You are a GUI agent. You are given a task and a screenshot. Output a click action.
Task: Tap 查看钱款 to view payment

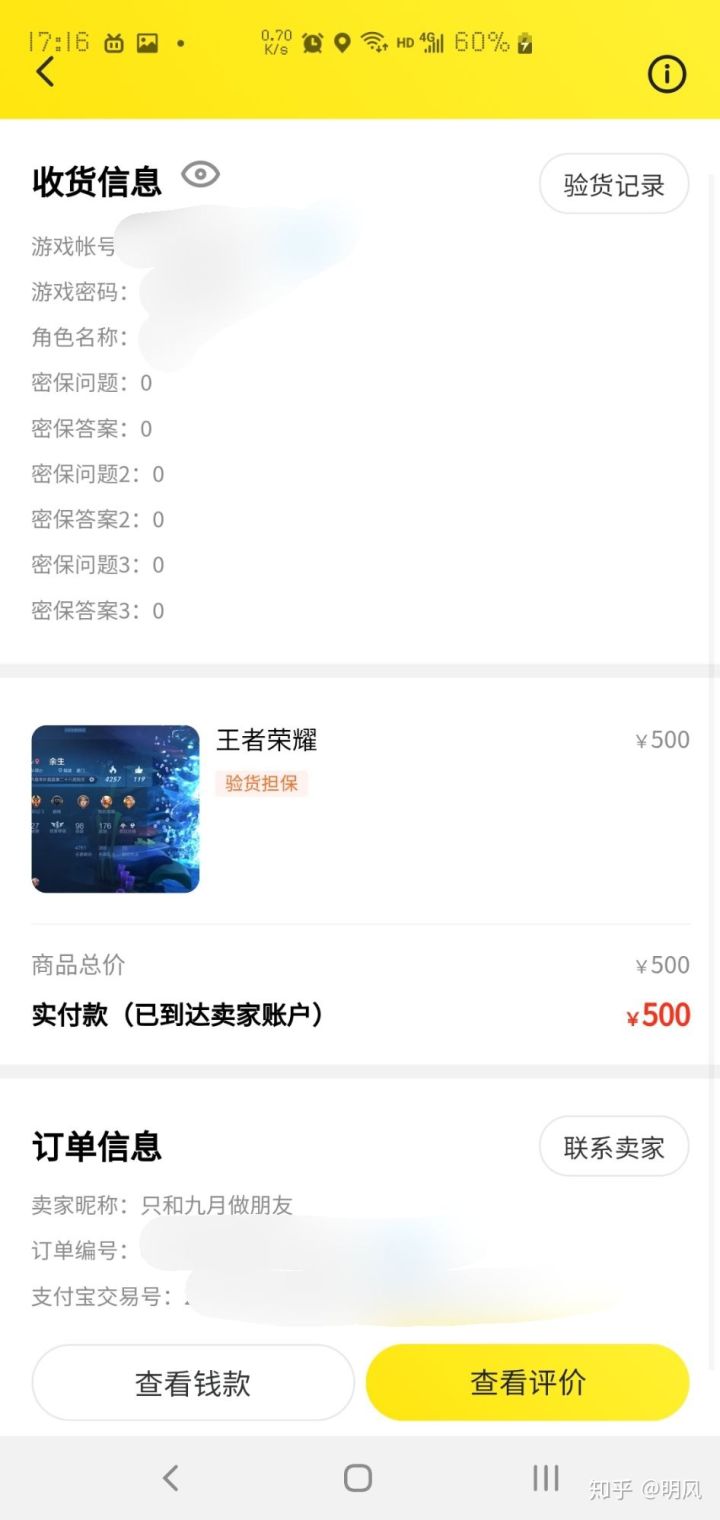[192, 1383]
